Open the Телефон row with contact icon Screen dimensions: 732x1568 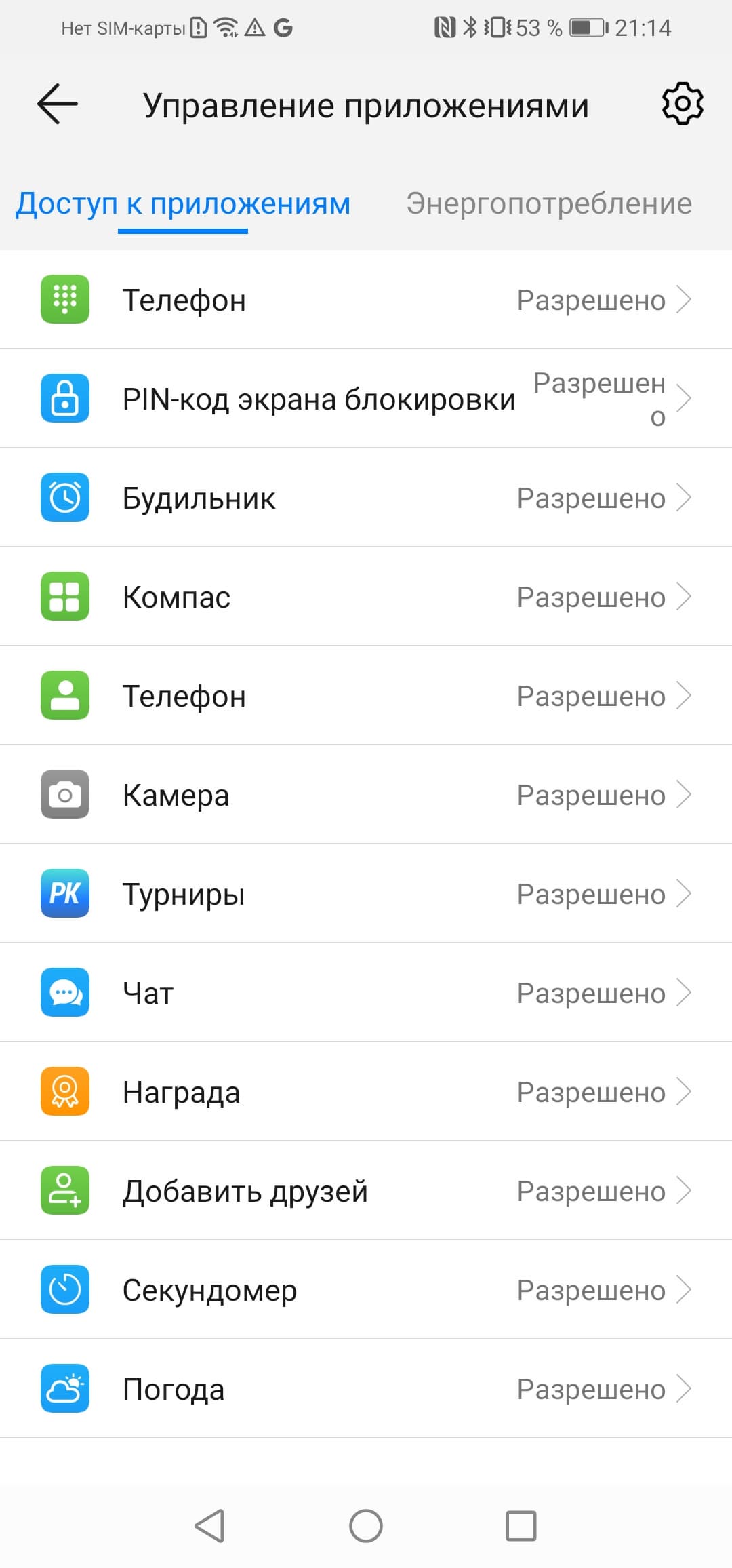pos(366,696)
